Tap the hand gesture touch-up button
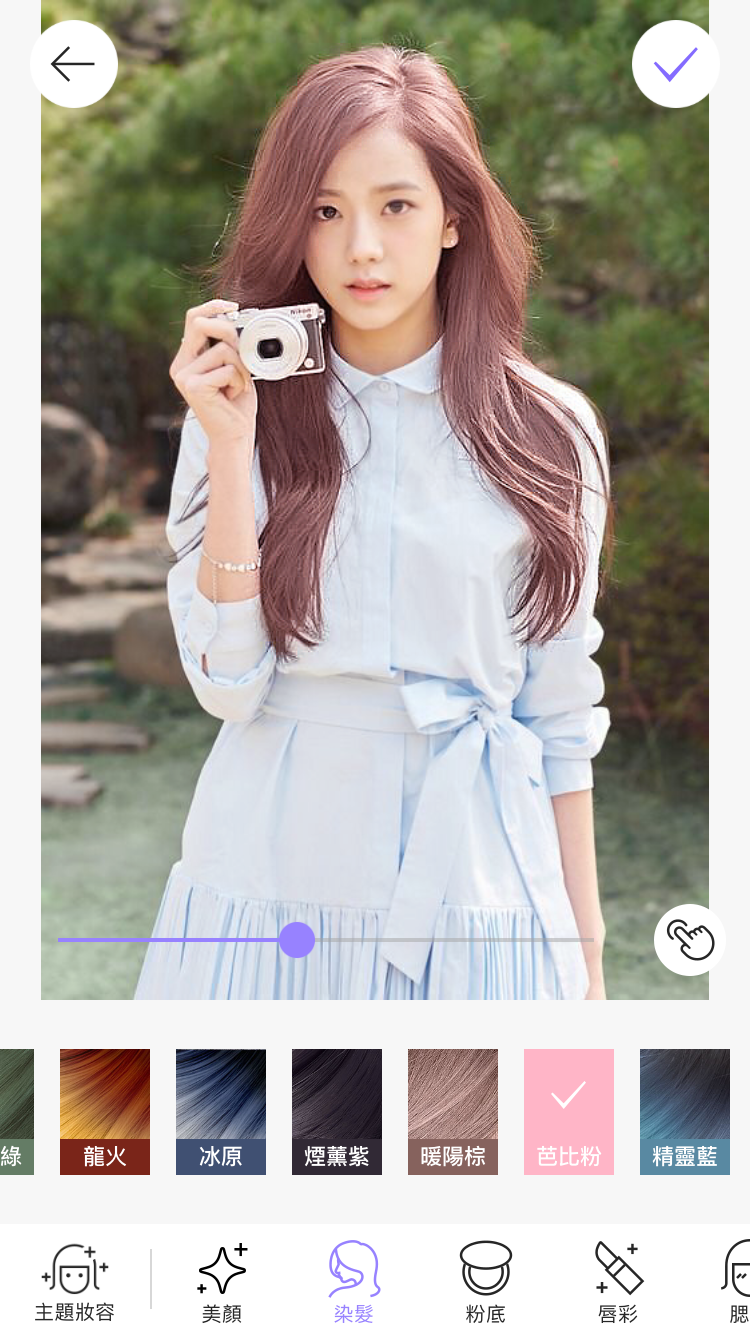Viewport: 750px width, 1334px height. click(690, 940)
